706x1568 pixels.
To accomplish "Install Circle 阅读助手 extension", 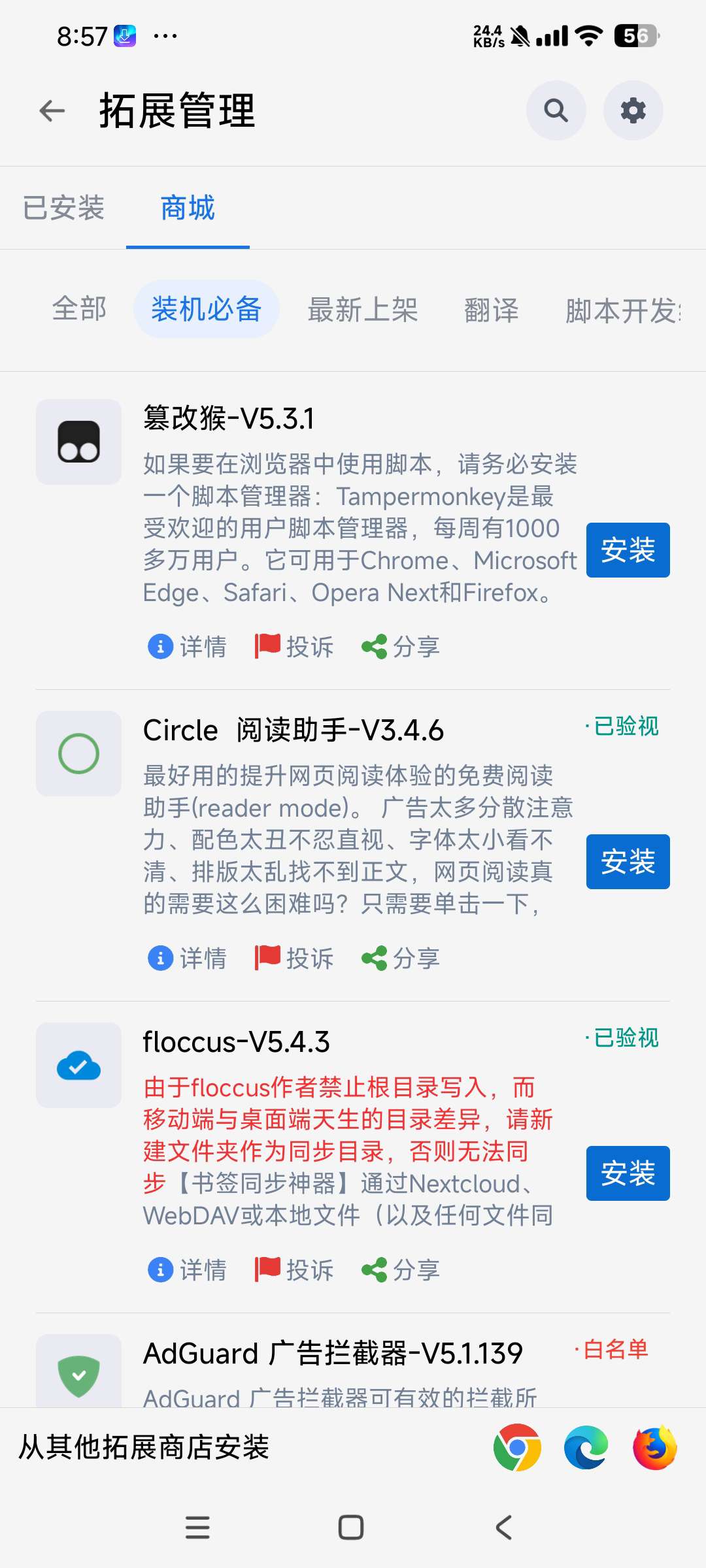I will tap(628, 861).
